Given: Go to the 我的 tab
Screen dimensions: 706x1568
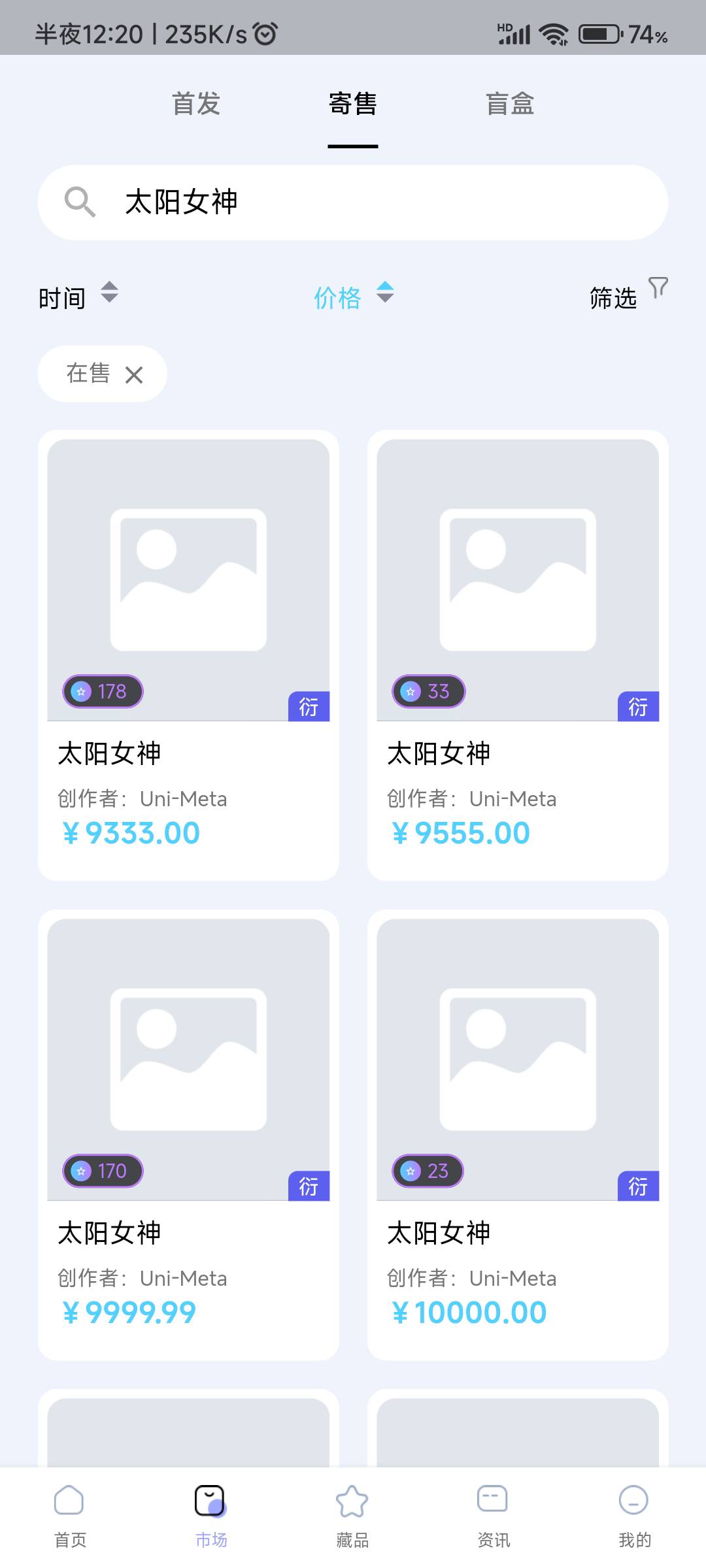Looking at the screenshot, I should [x=635, y=1516].
